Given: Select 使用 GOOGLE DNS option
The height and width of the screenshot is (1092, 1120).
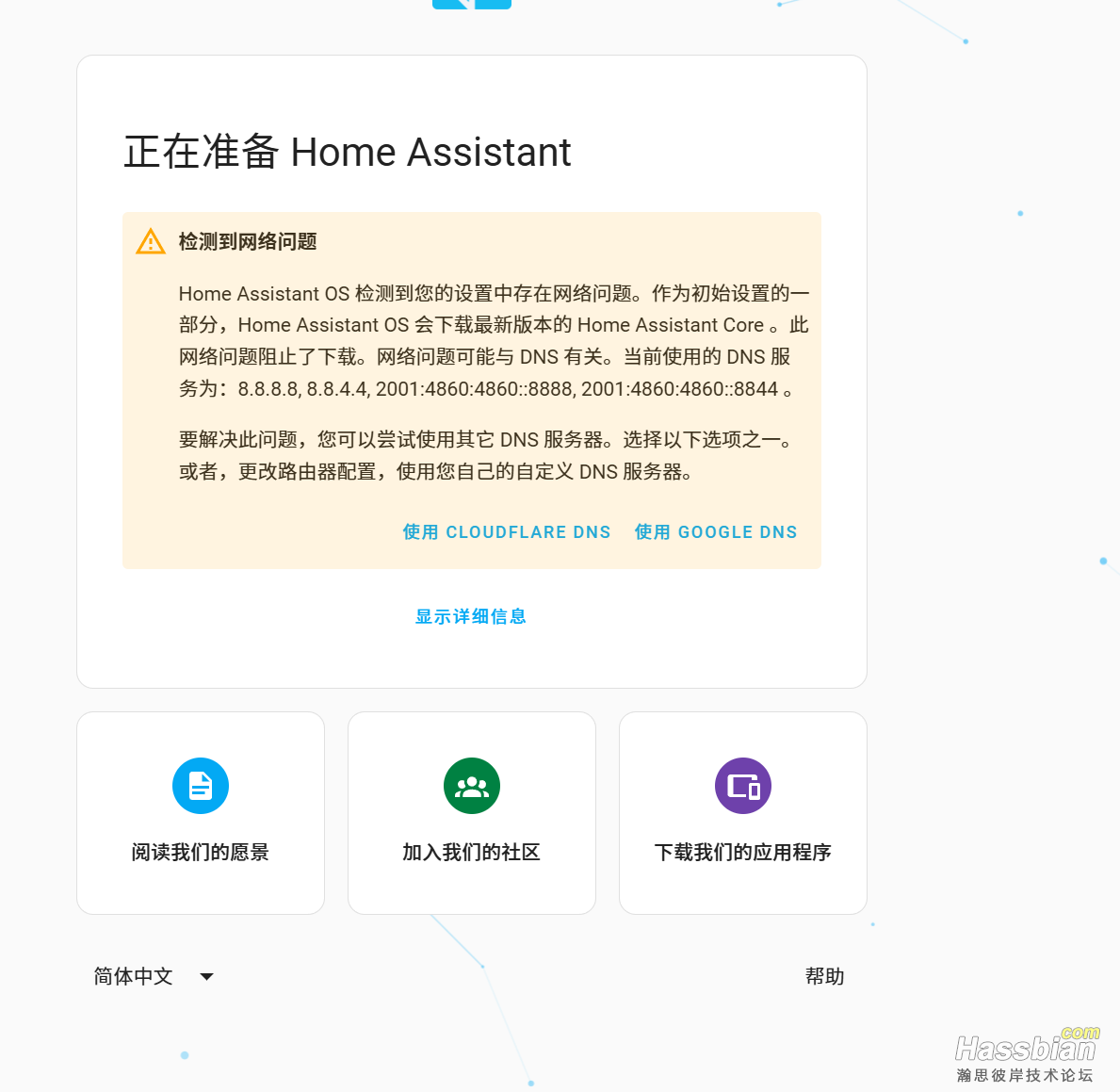Looking at the screenshot, I should tap(716, 532).
